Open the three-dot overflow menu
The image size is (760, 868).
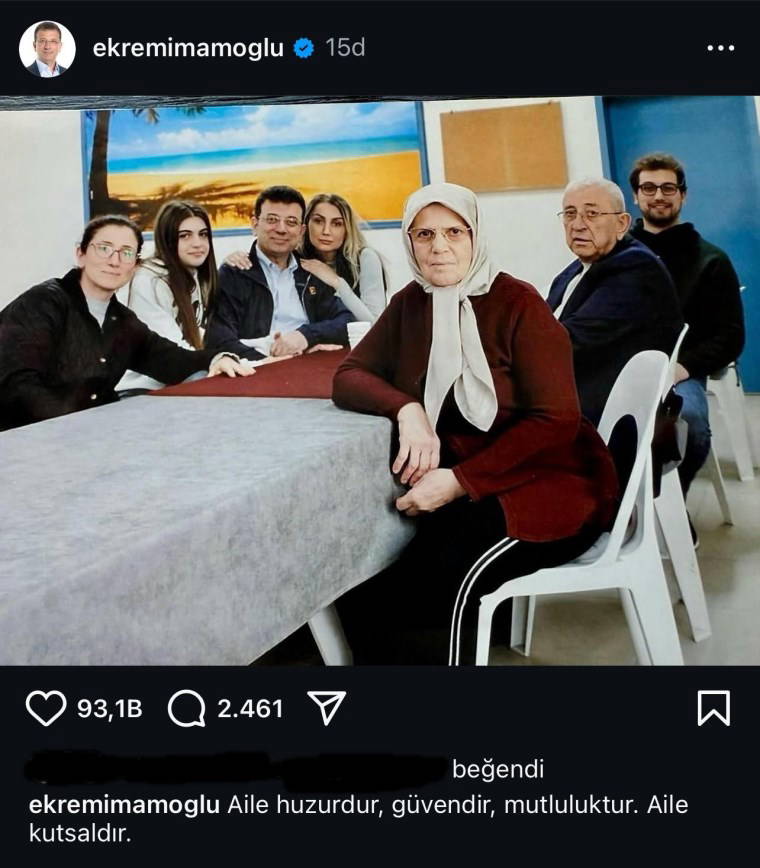click(720, 48)
